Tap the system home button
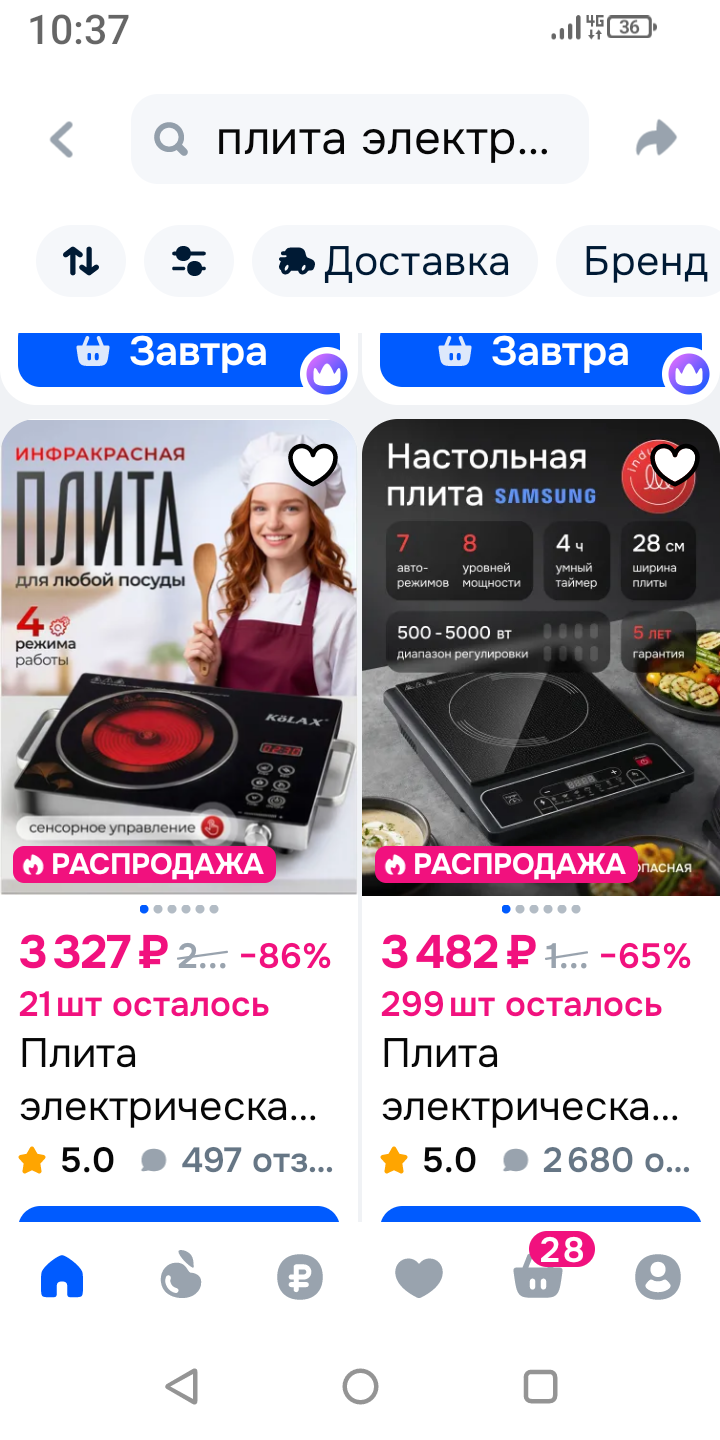This screenshot has width=720, height=1440. [x=360, y=1386]
